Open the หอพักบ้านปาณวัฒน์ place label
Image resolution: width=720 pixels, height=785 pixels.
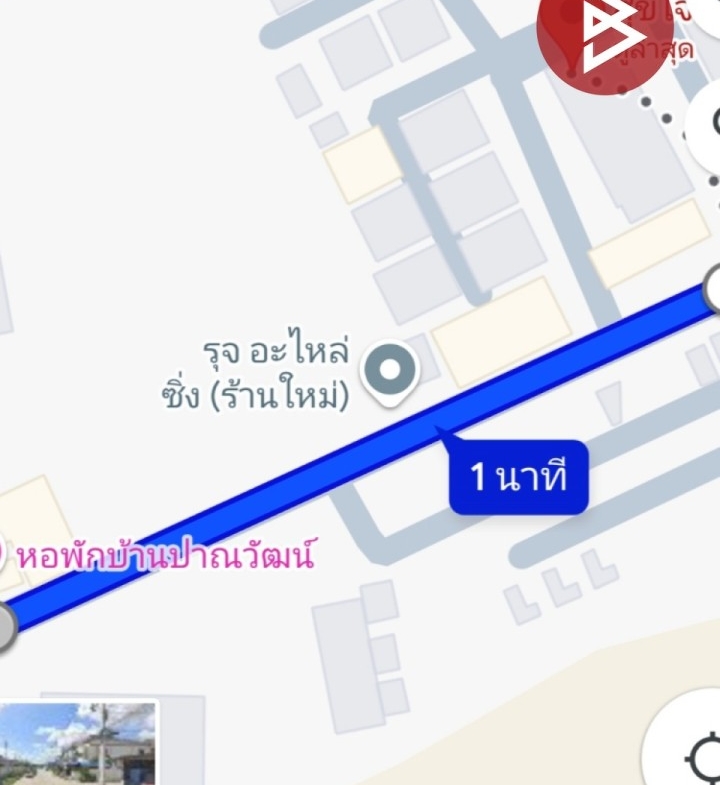[x=165, y=554]
